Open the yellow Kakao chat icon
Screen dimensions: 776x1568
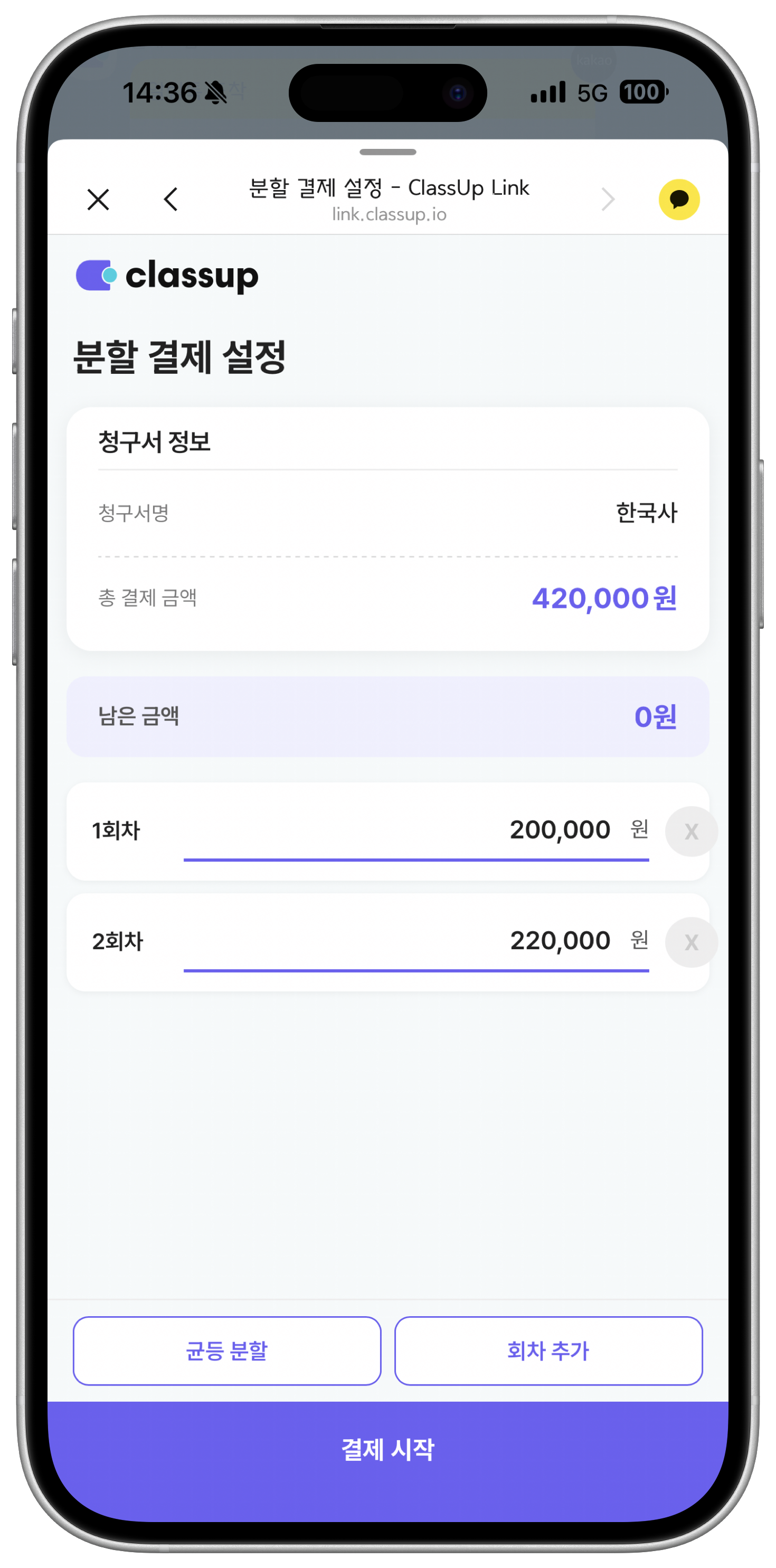[679, 199]
